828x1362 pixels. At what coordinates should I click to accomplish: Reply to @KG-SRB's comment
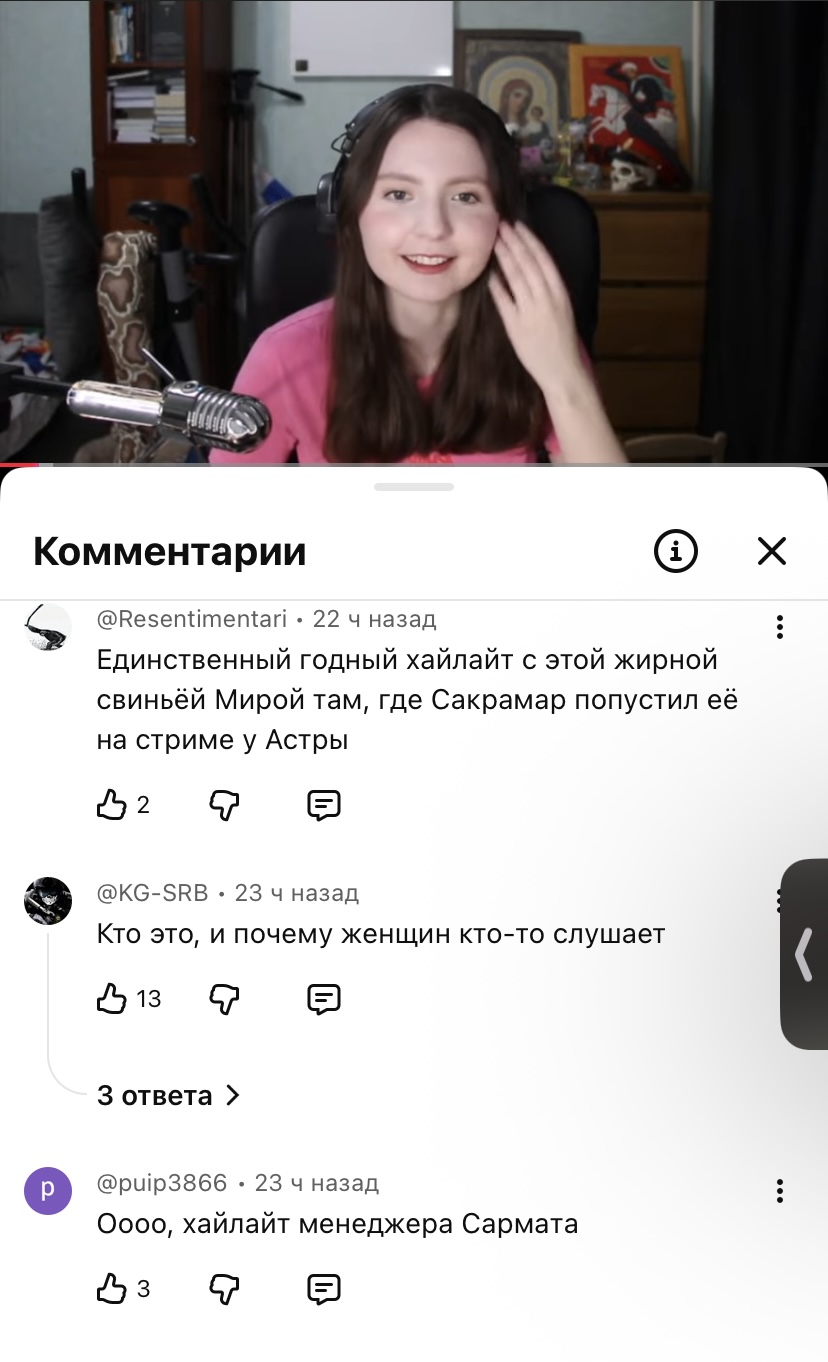click(x=323, y=998)
